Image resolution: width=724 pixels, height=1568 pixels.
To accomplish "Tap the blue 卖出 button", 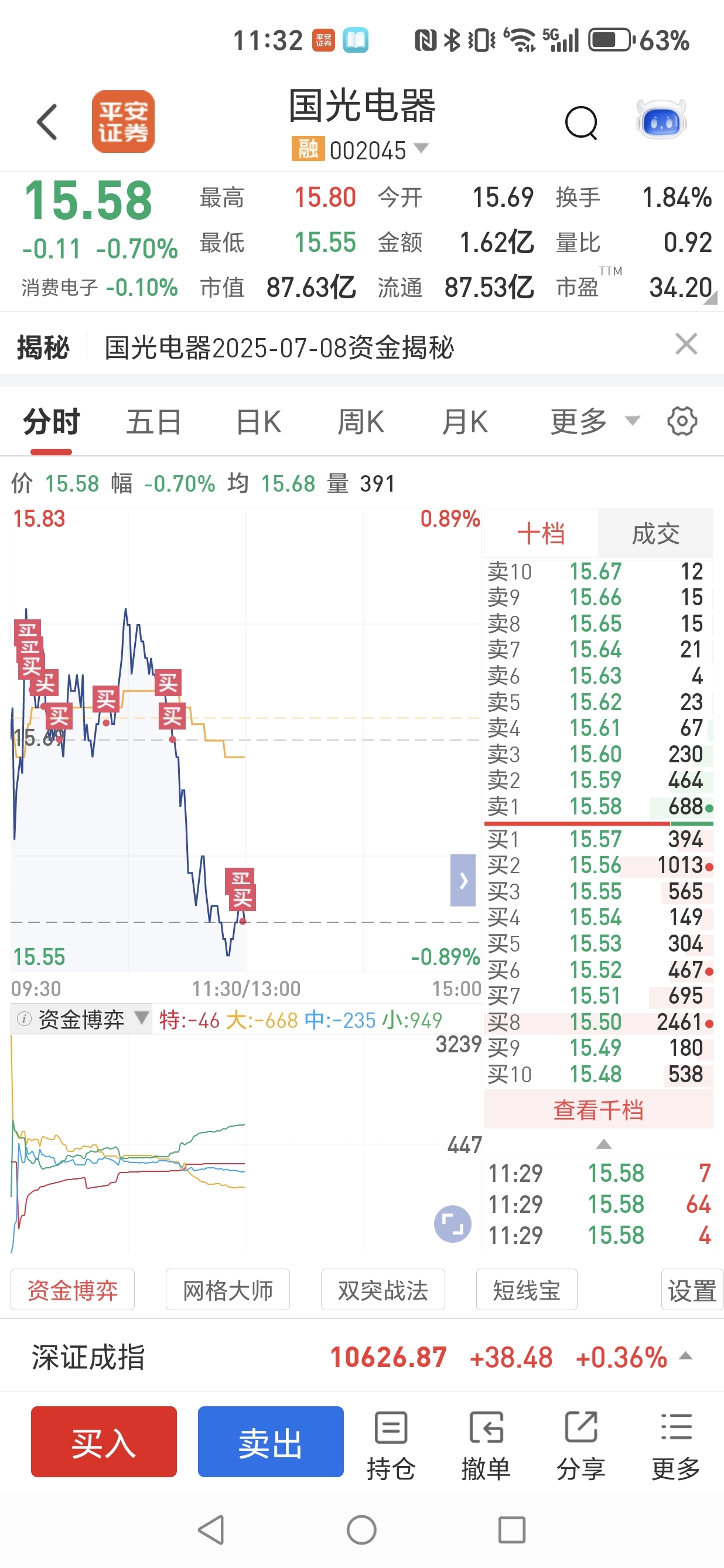I will tap(271, 1441).
